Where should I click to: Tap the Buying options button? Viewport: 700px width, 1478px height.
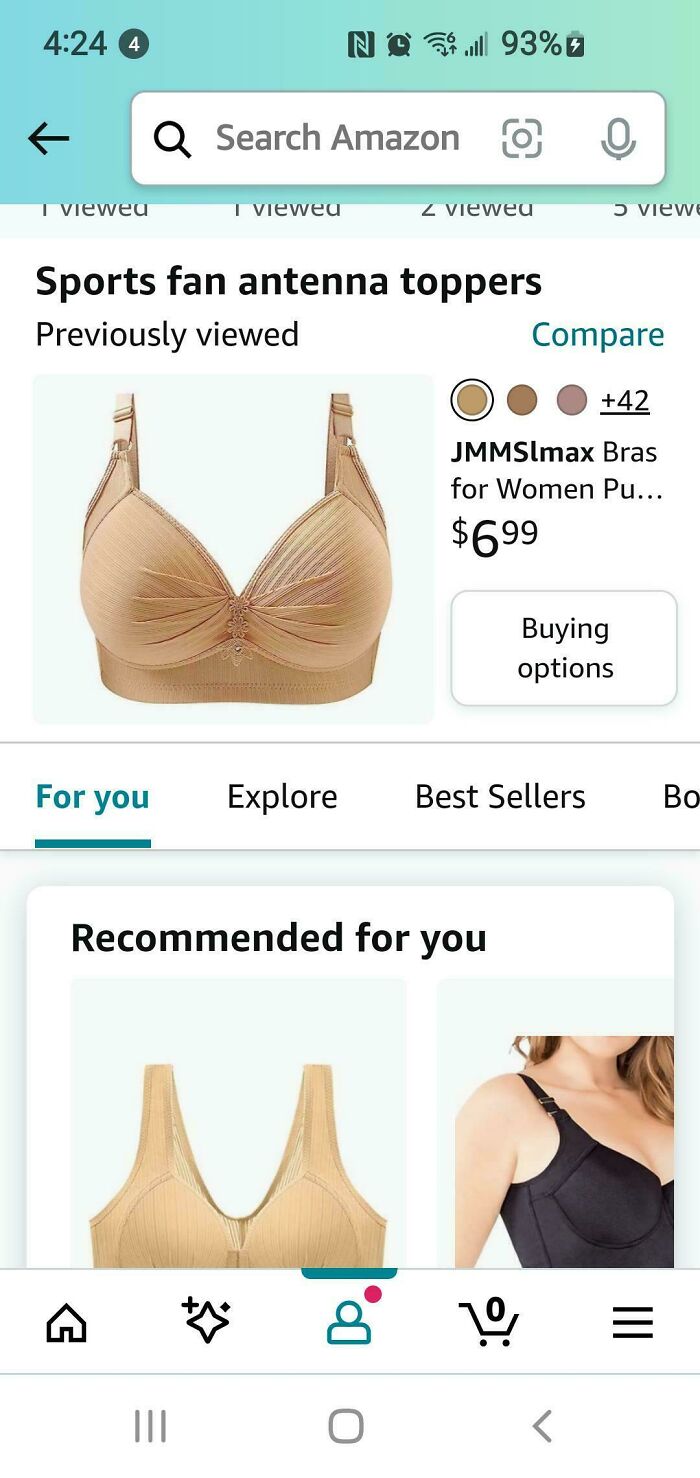564,648
